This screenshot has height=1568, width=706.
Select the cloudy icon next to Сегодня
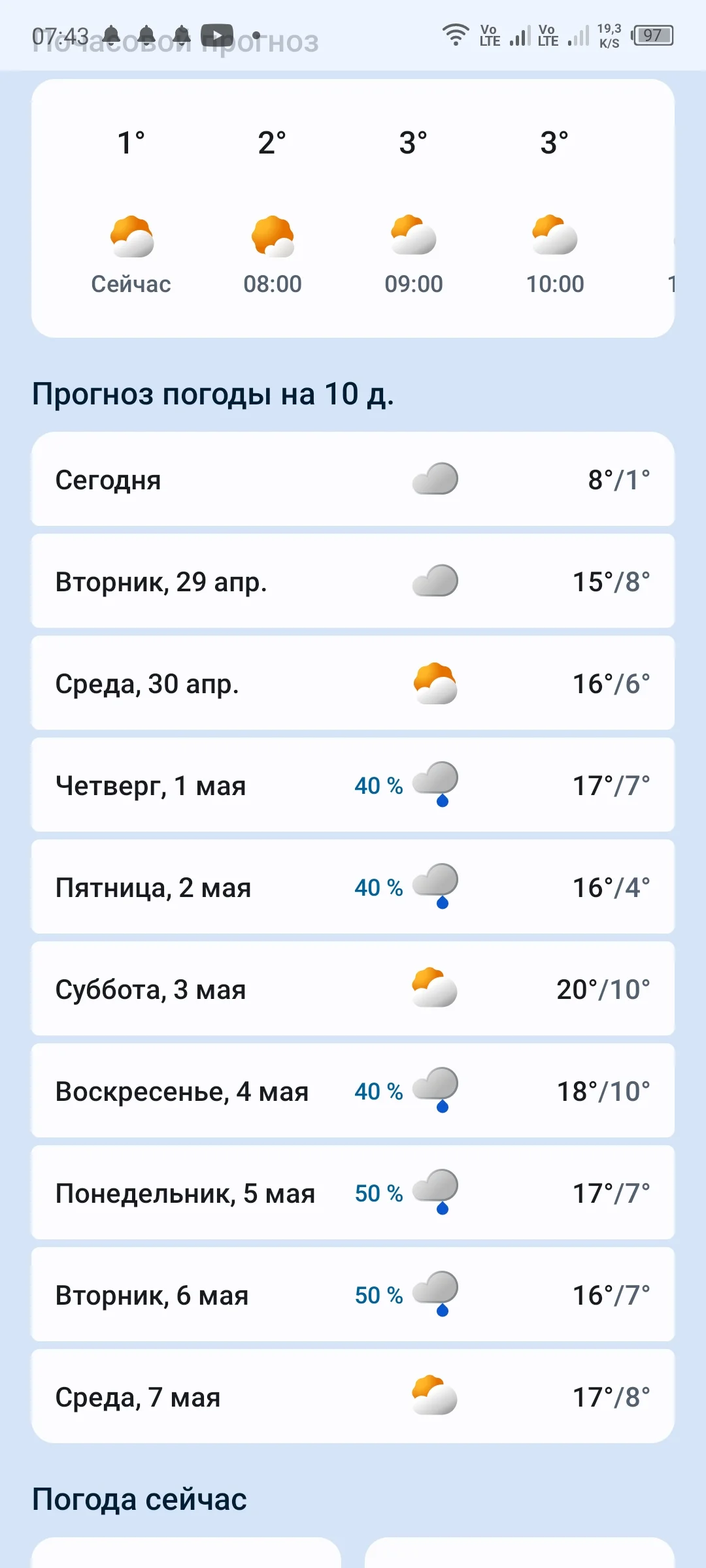[435, 479]
